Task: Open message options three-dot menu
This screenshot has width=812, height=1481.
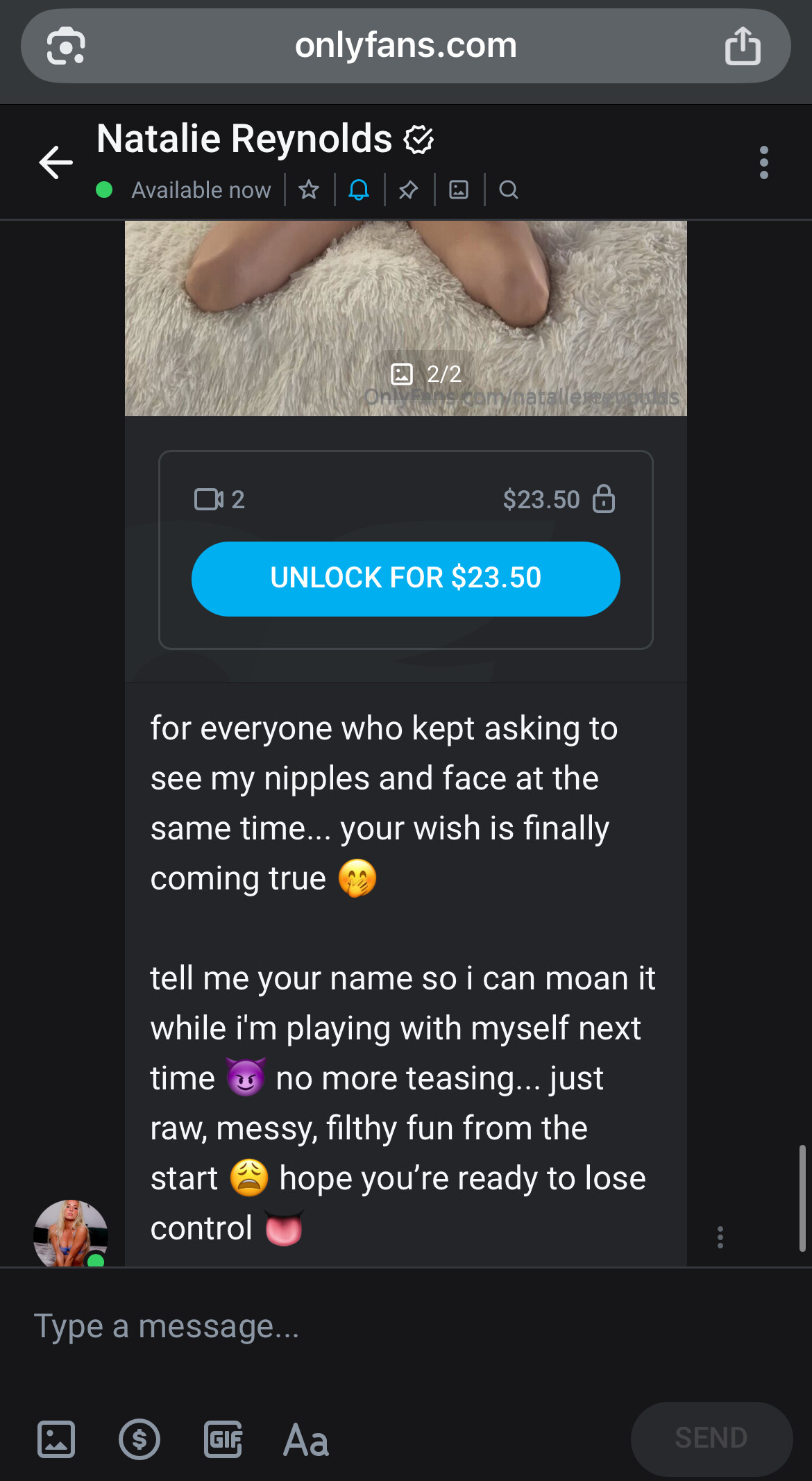Action: click(720, 1237)
